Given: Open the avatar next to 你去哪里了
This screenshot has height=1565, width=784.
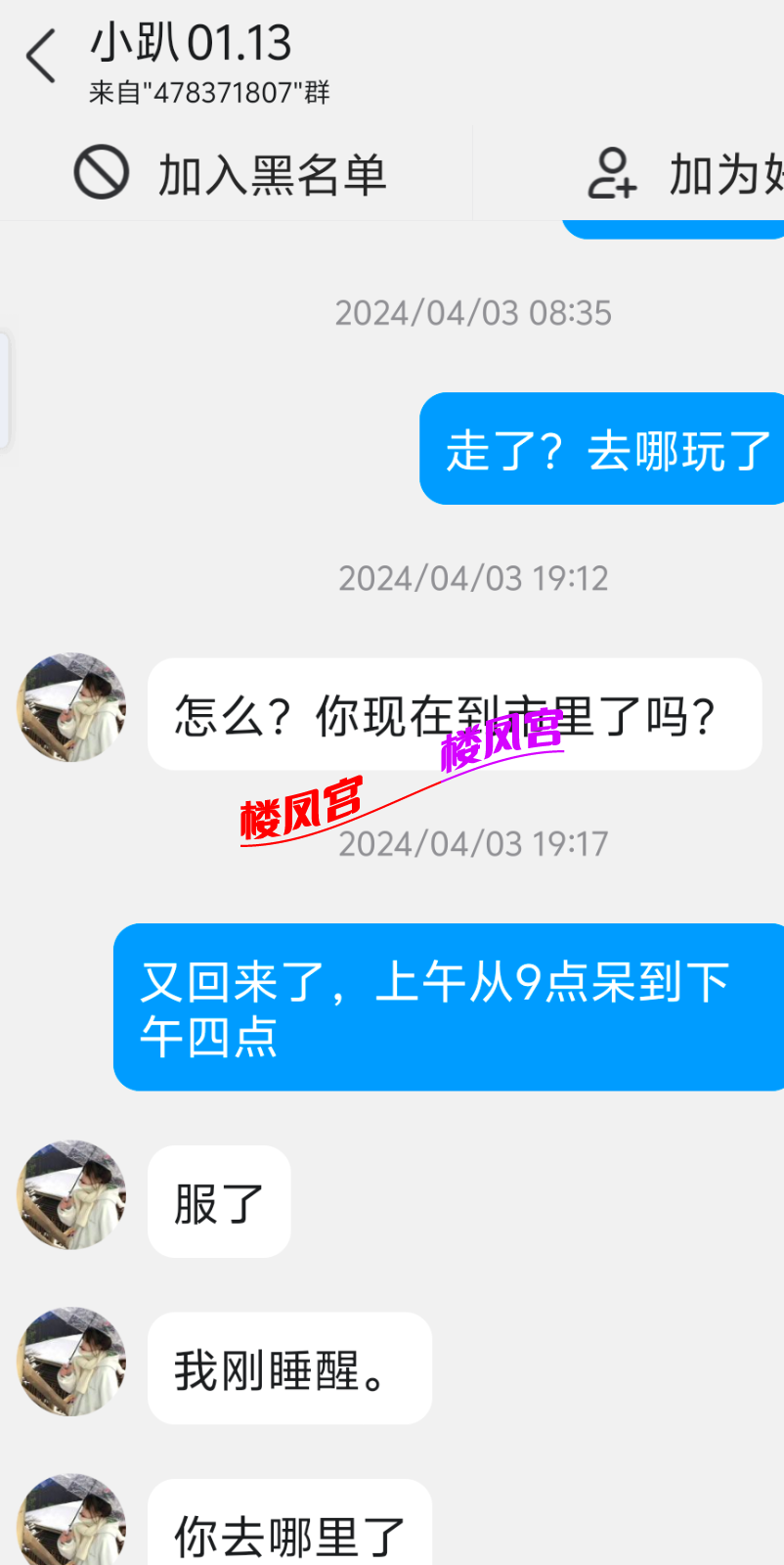Looking at the screenshot, I should coord(71,1521).
